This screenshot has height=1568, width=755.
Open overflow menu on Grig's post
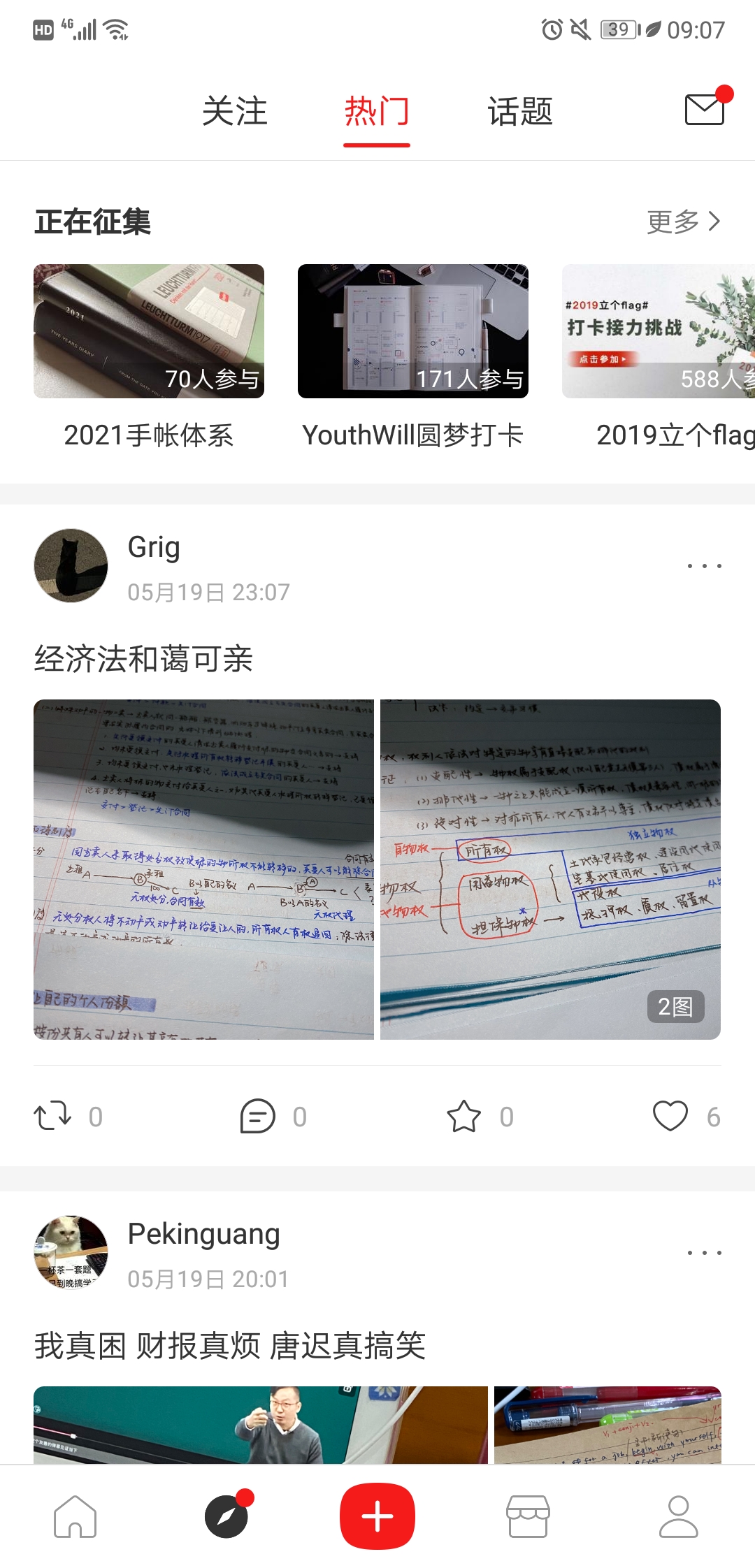tap(704, 566)
